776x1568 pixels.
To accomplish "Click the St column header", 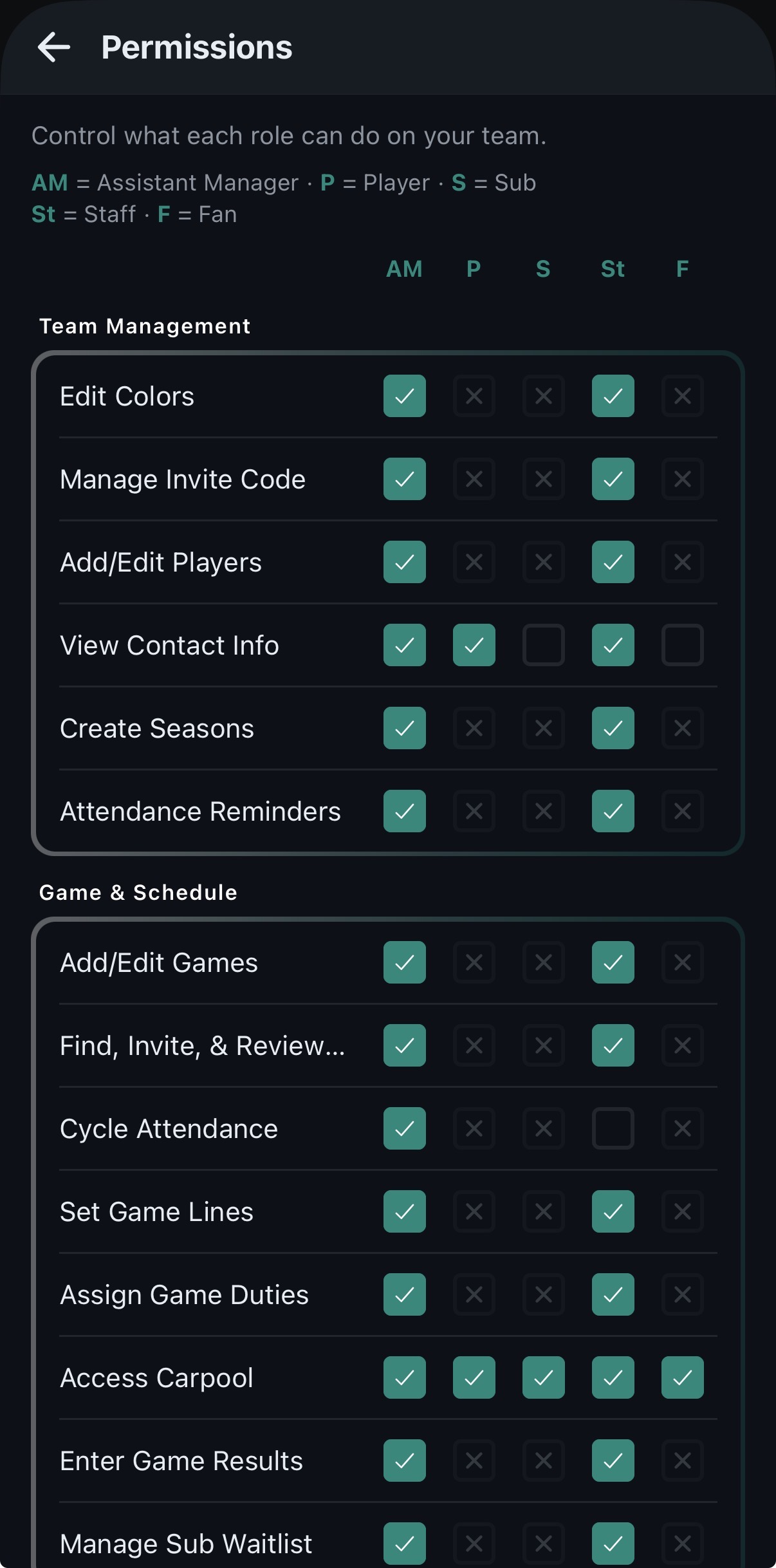I will tap(611, 269).
